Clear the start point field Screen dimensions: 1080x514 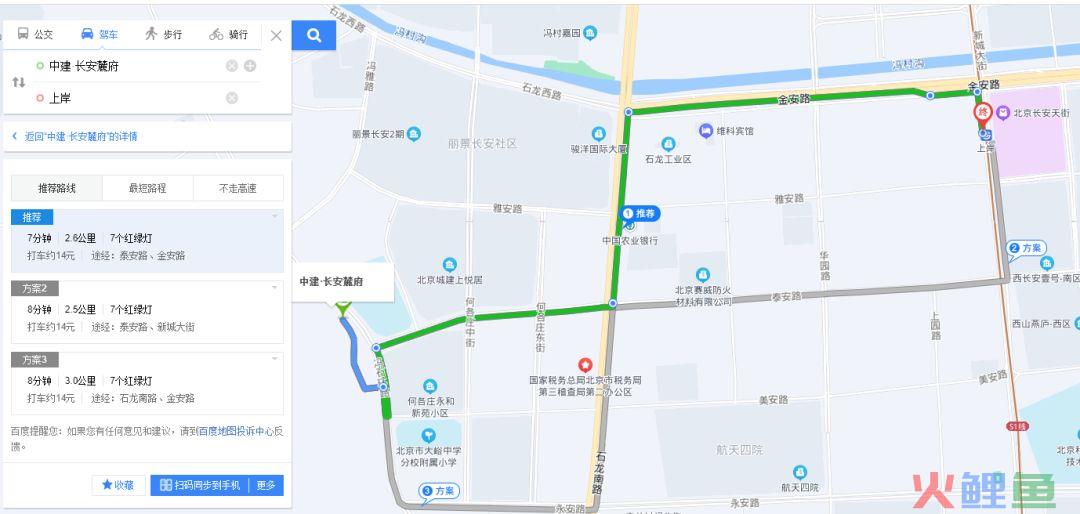232,66
